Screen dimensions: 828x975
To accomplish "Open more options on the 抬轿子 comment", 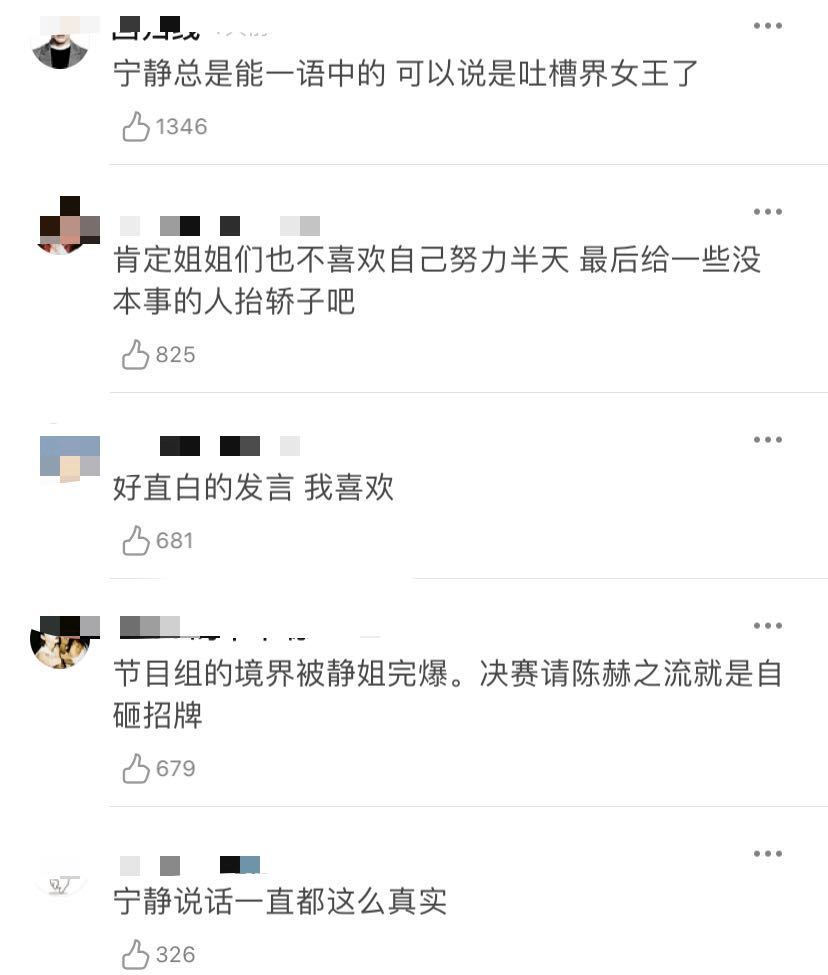I will click(767, 212).
